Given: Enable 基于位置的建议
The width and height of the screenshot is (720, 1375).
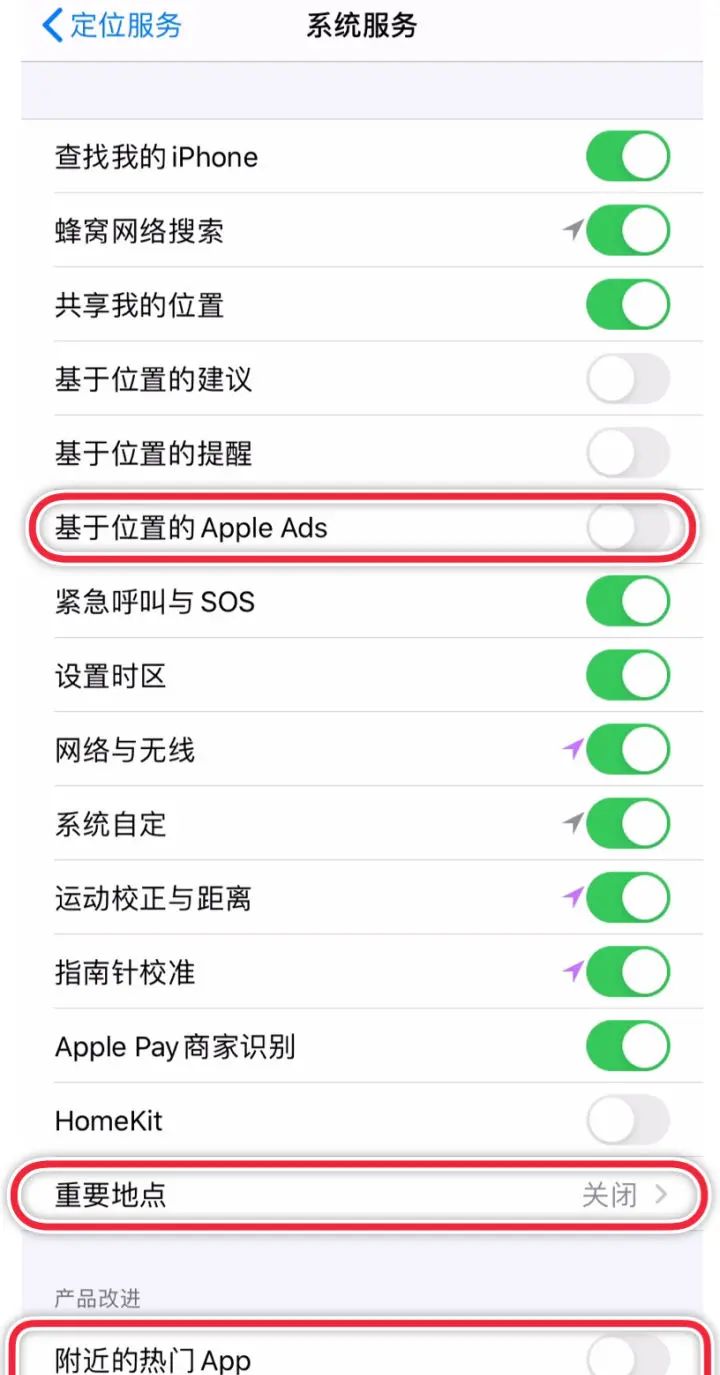Looking at the screenshot, I should click(628, 379).
